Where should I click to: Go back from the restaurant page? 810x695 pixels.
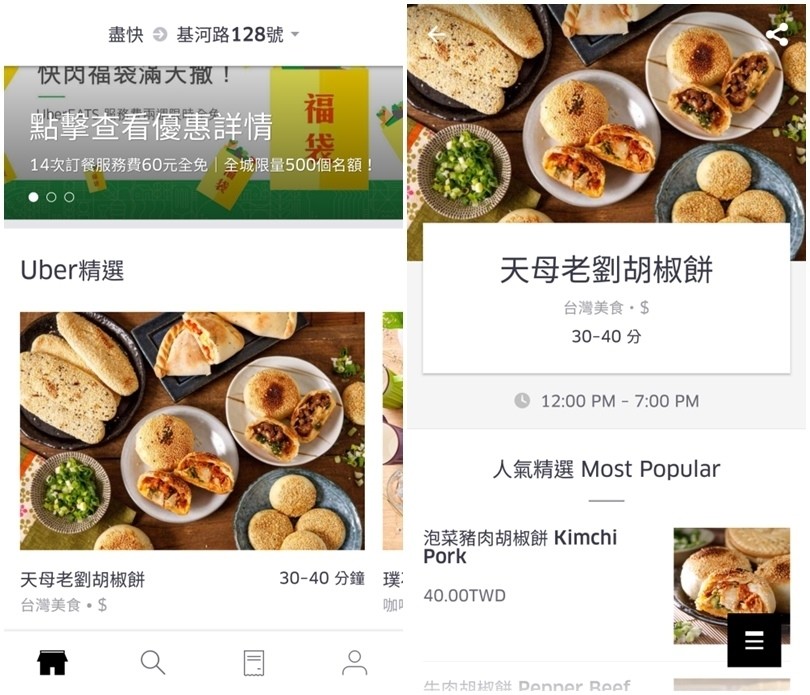[x=437, y=34]
